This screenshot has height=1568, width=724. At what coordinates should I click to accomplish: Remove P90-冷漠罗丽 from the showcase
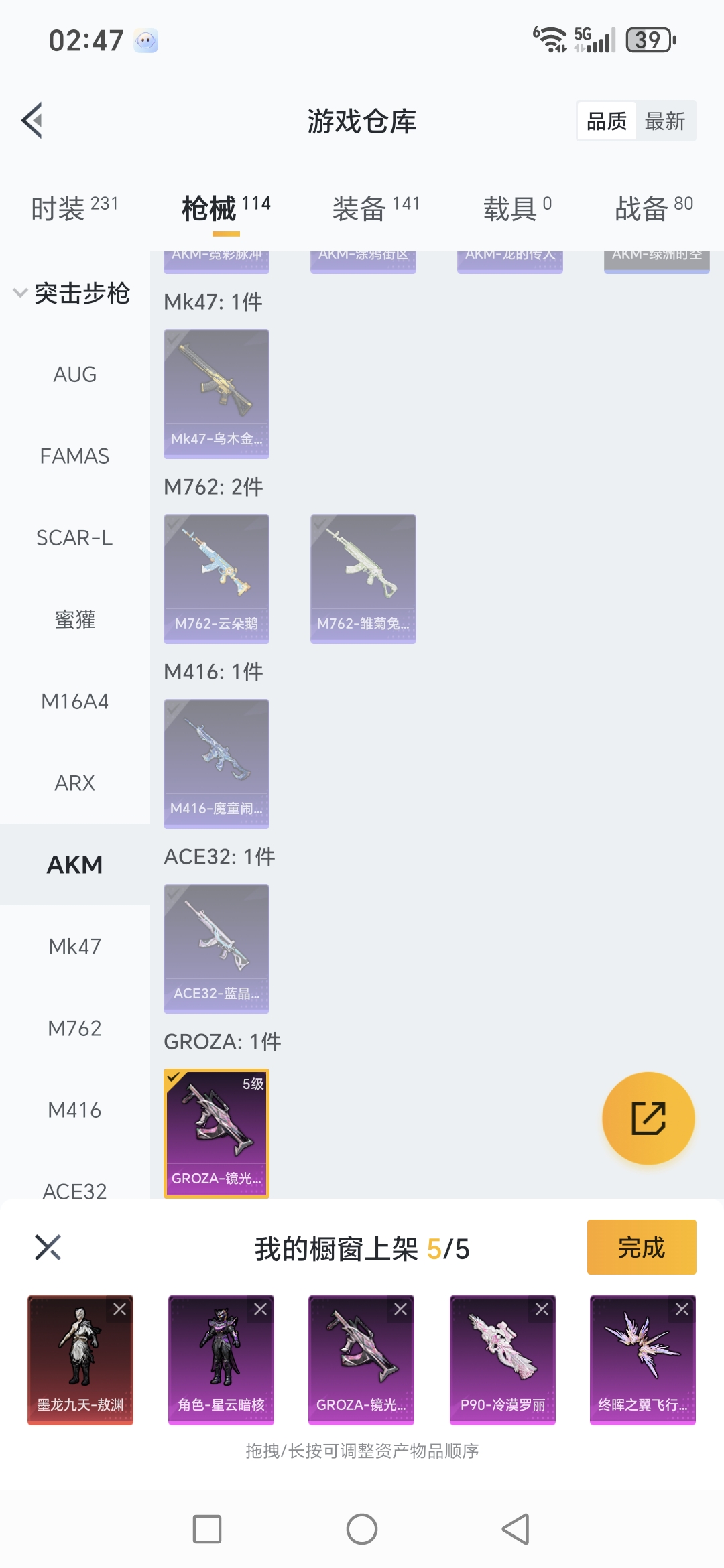542,1309
